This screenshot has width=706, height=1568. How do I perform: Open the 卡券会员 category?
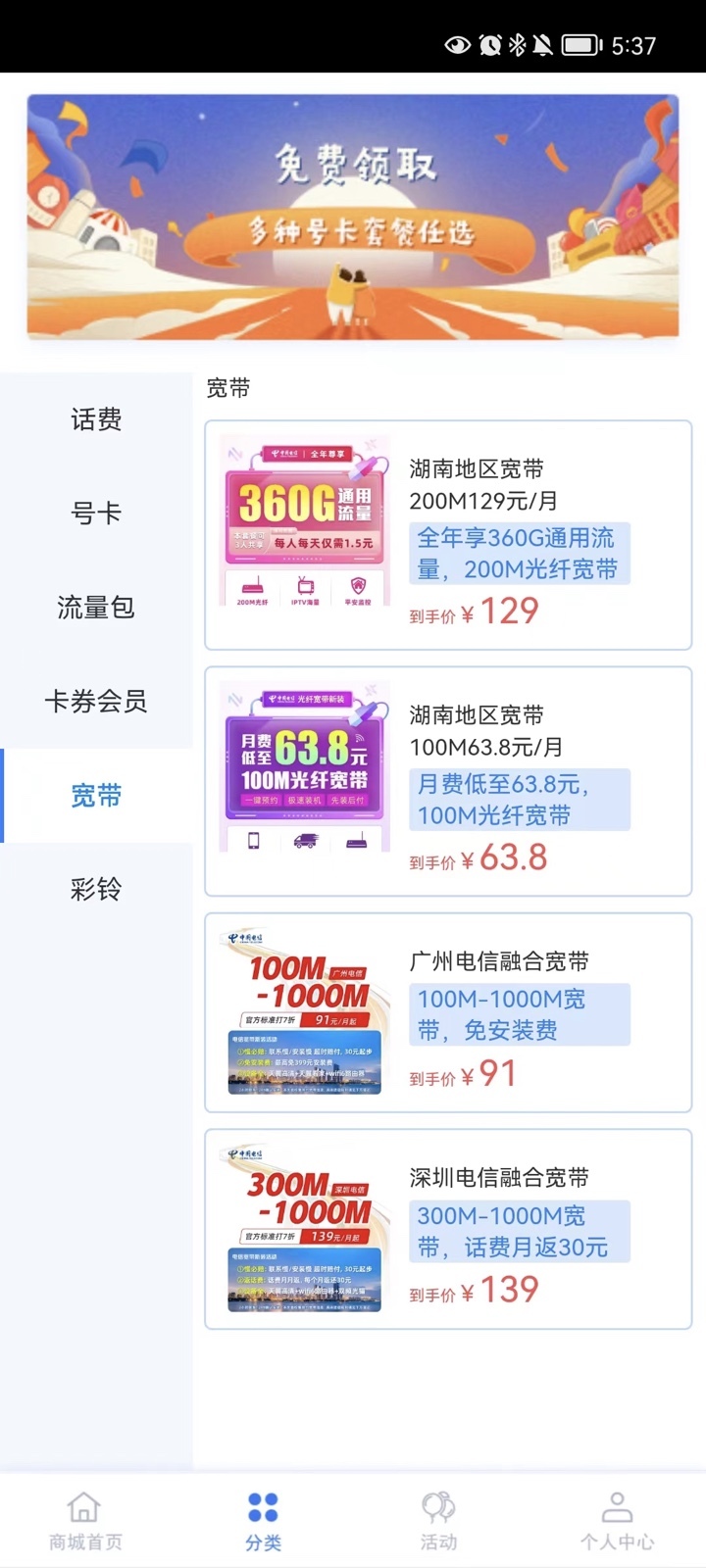click(96, 702)
